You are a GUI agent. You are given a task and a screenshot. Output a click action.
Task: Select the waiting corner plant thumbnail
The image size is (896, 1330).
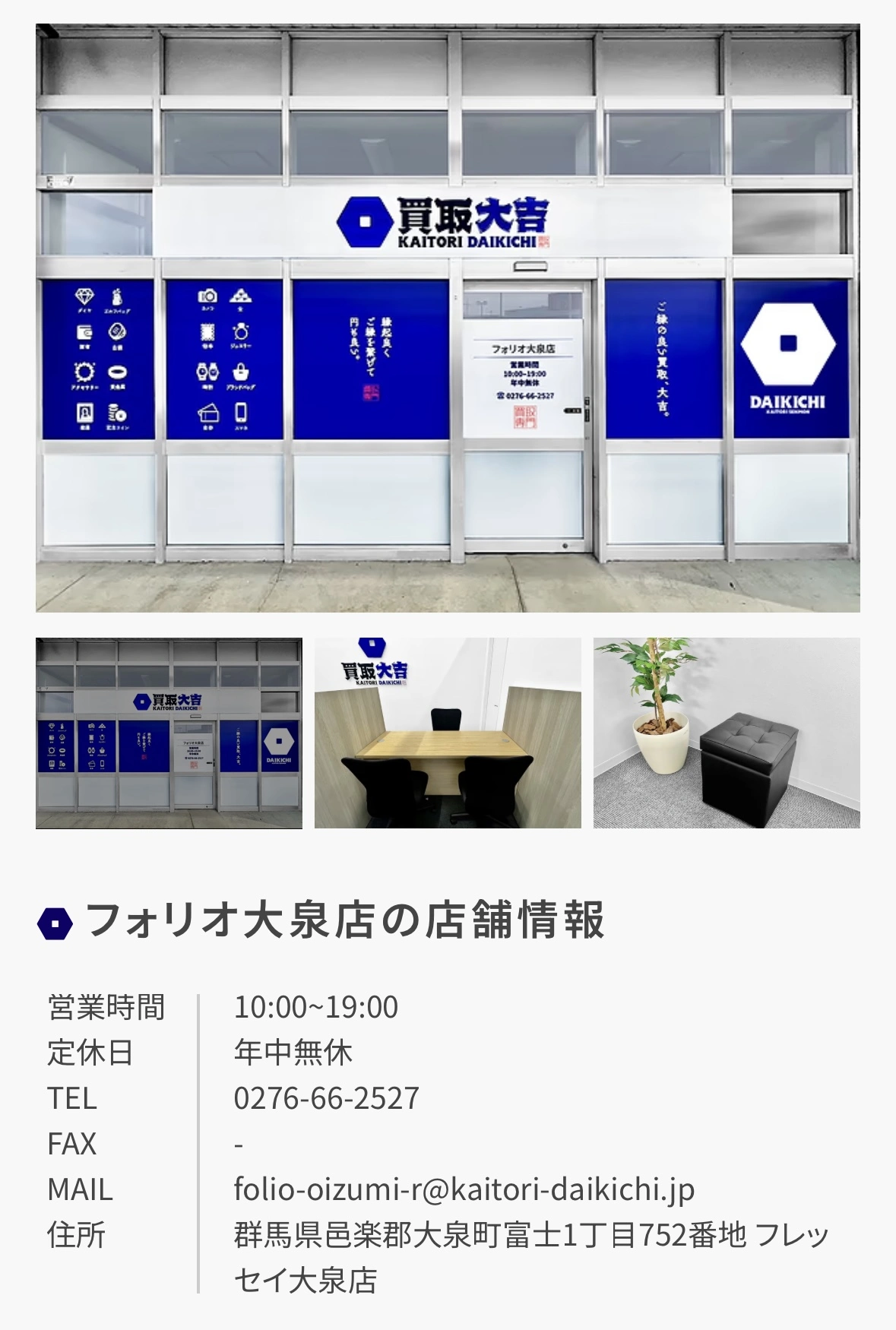727,733
